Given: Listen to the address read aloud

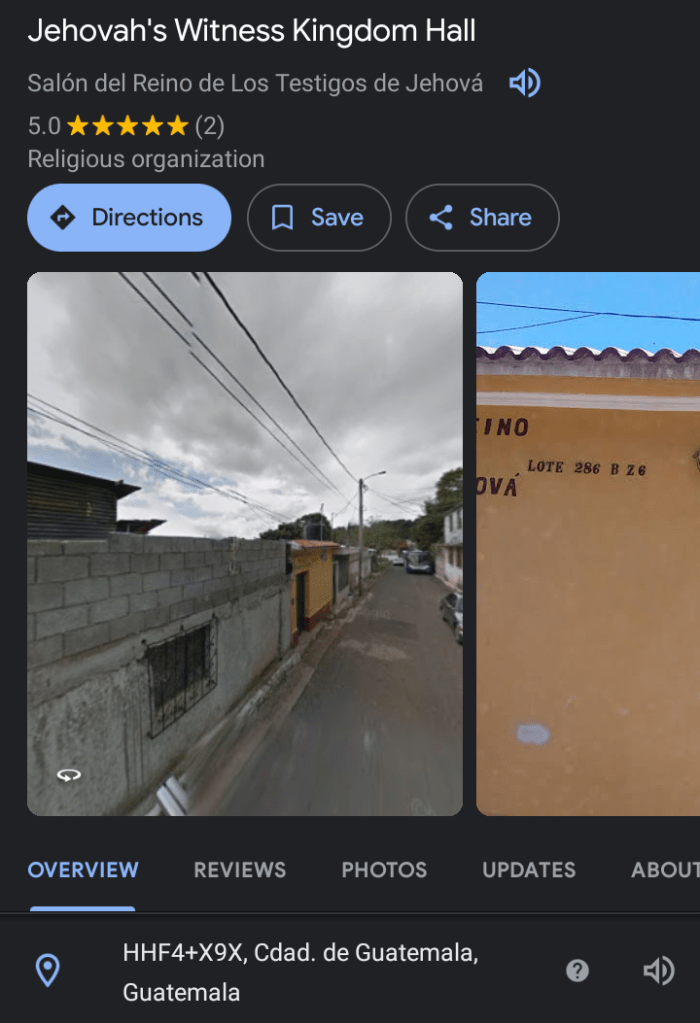Looking at the screenshot, I should (x=657, y=971).
